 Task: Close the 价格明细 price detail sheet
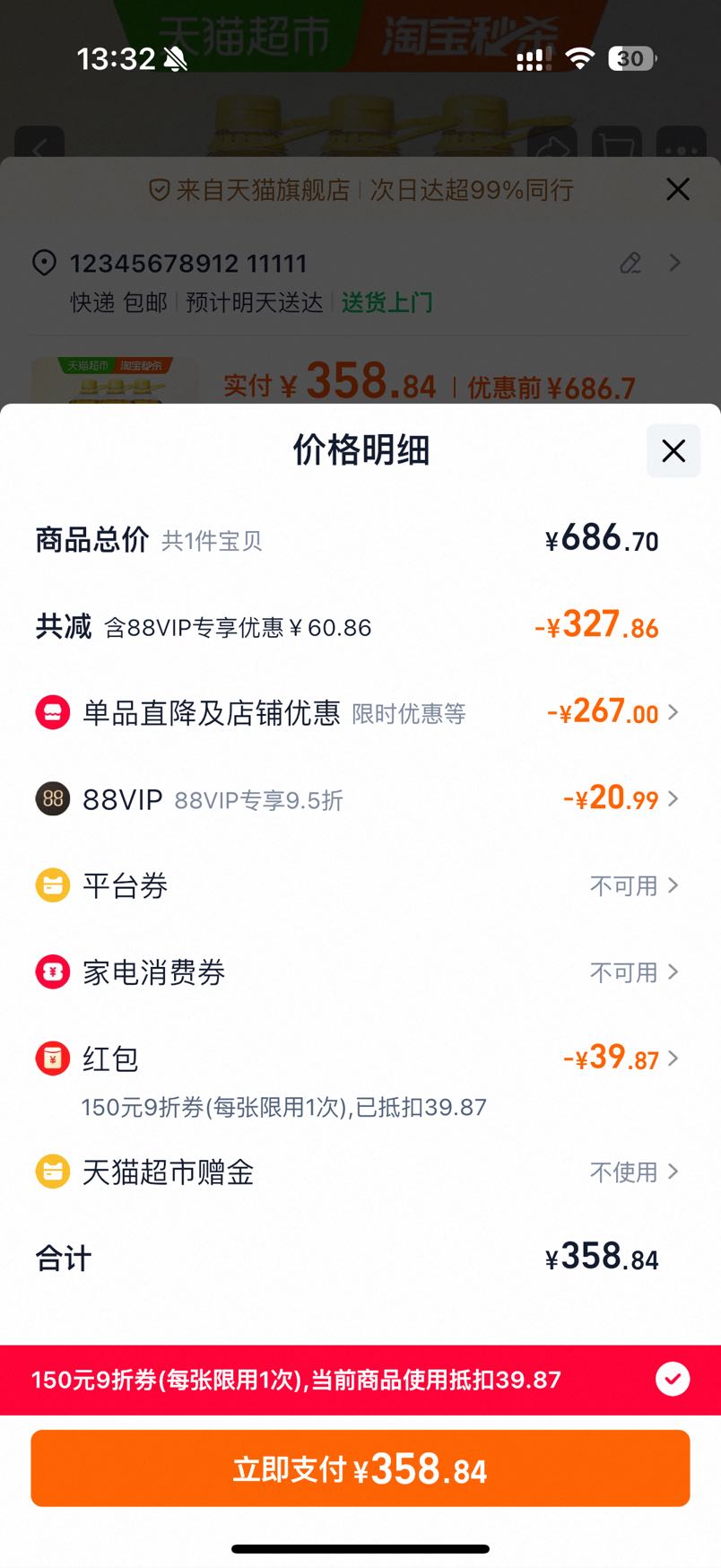click(673, 451)
